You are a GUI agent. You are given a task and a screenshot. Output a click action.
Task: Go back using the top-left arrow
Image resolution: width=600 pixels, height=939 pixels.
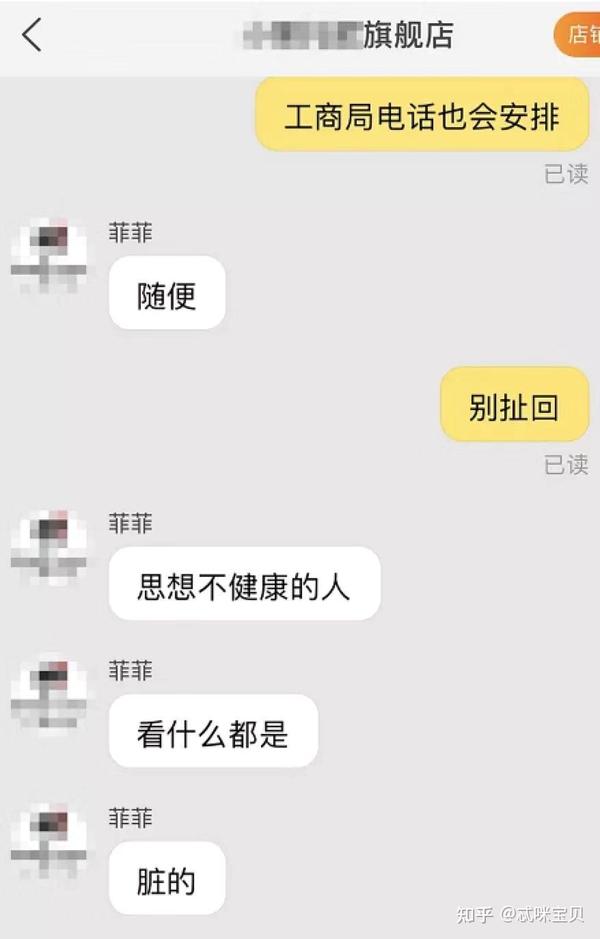tap(33, 35)
